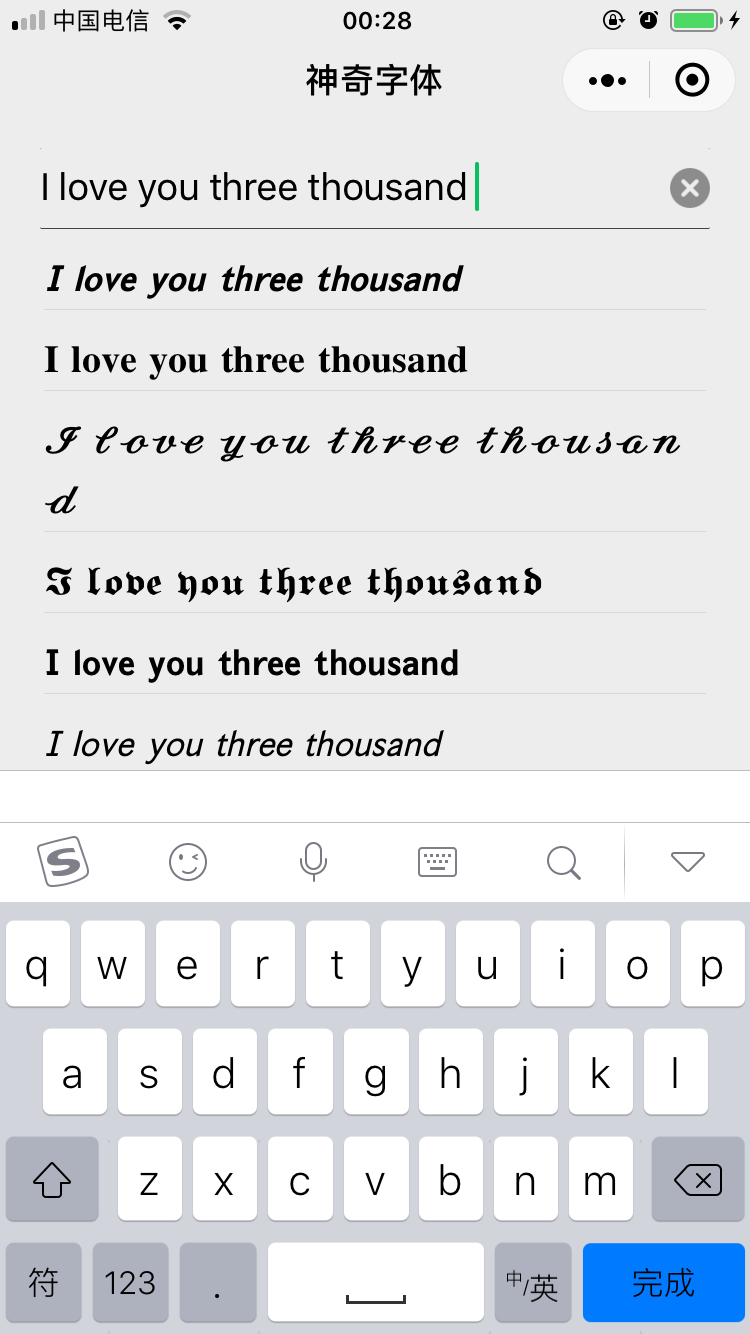Tap the blue 完成 key

pyautogui.click(x=663, y=1283)
